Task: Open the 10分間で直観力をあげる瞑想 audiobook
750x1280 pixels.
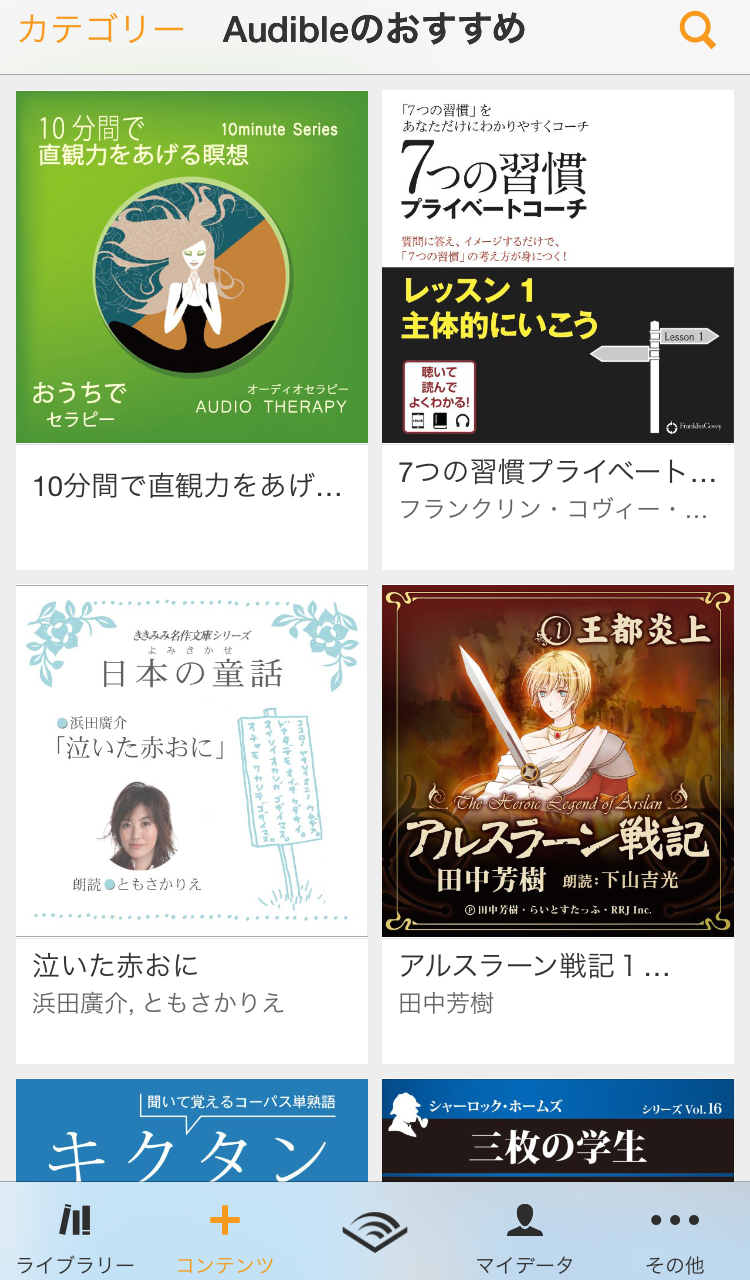Action: coord(192,330)
